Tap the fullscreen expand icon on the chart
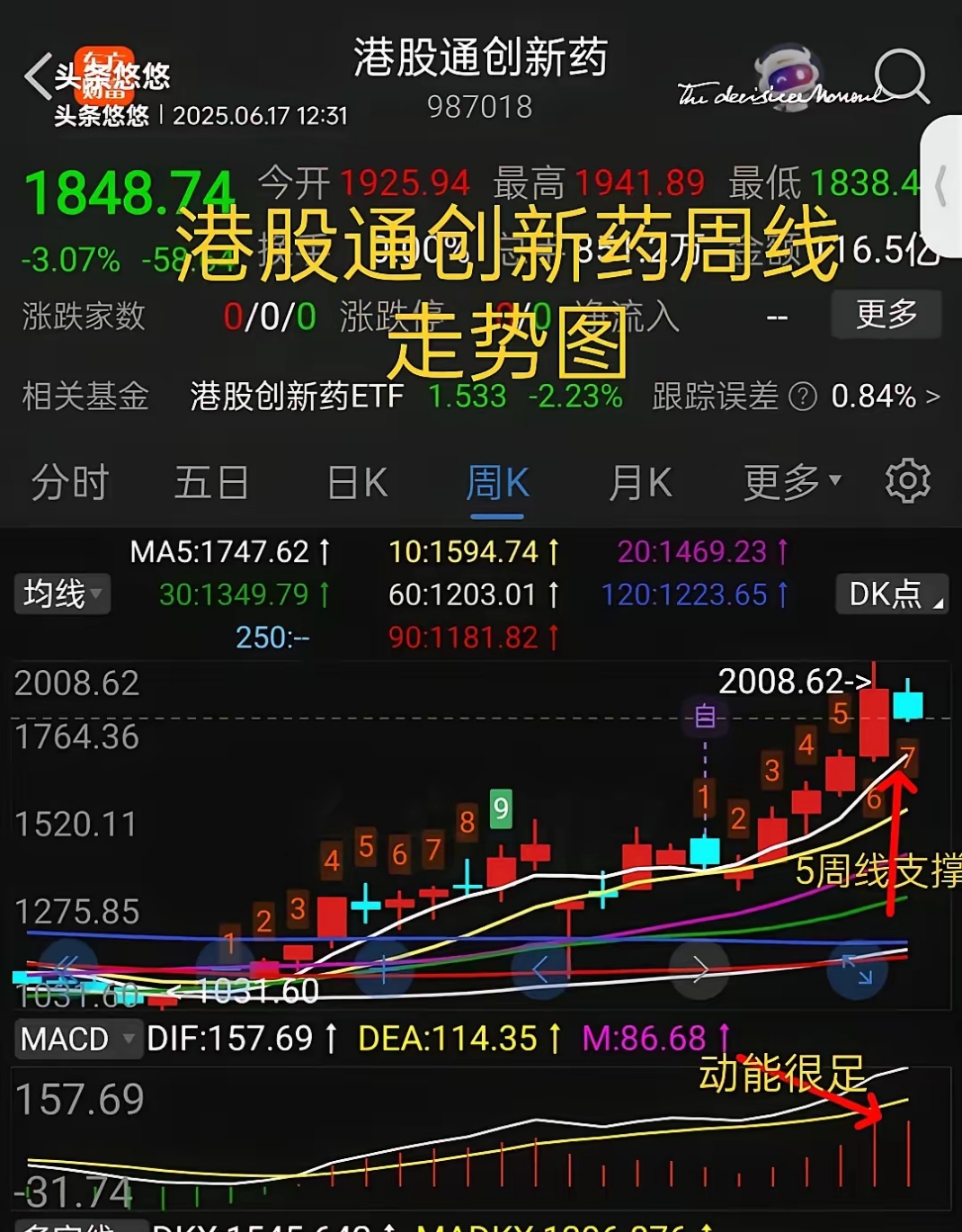 (856, 967)
